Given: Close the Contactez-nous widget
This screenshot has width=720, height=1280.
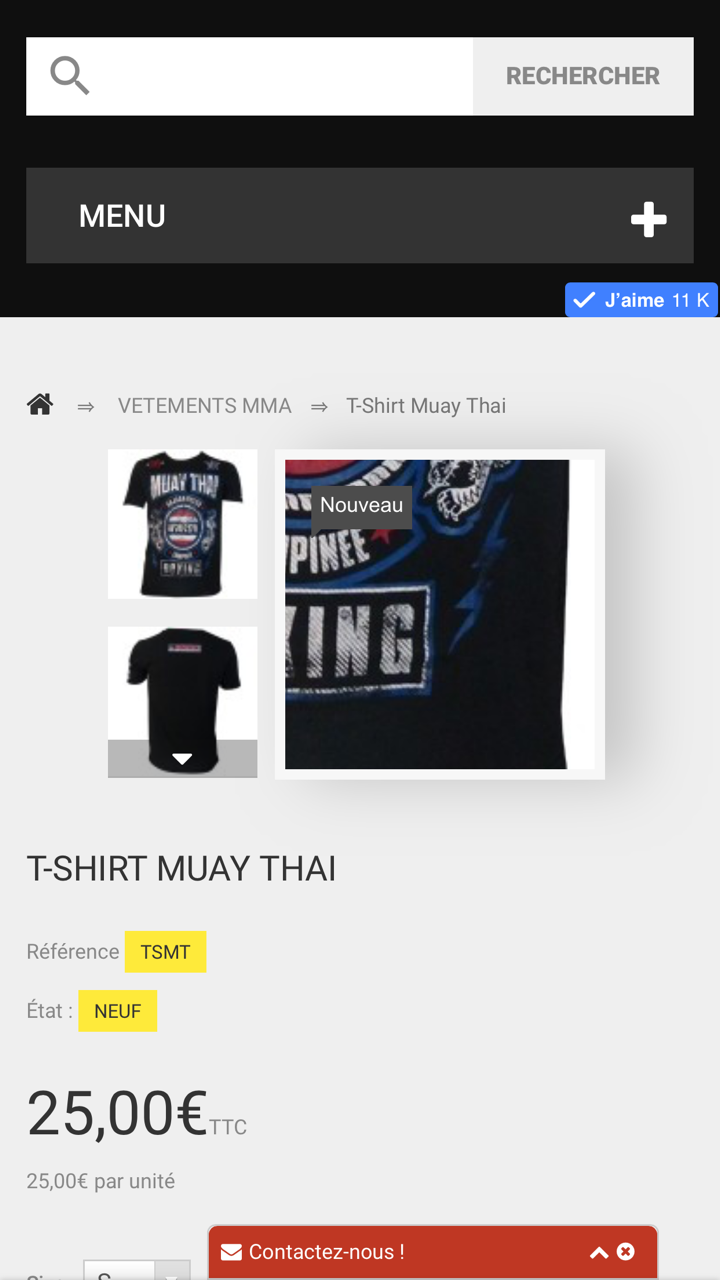Looking at the screenshot, I should (626, 1252).
